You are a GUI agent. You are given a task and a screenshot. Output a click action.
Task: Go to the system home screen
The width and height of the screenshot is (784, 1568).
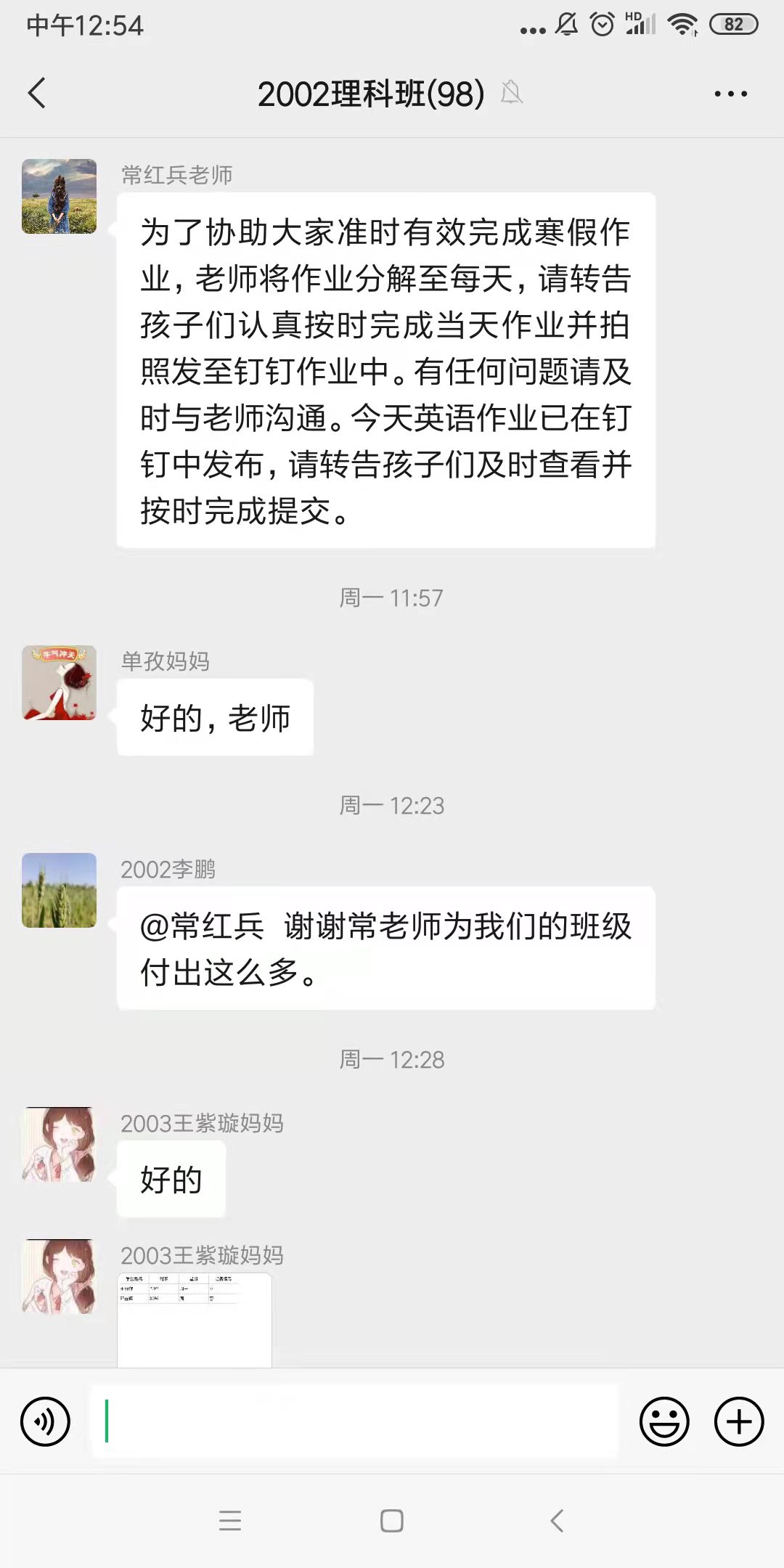pyautogui.click(x=392, y=1520)
